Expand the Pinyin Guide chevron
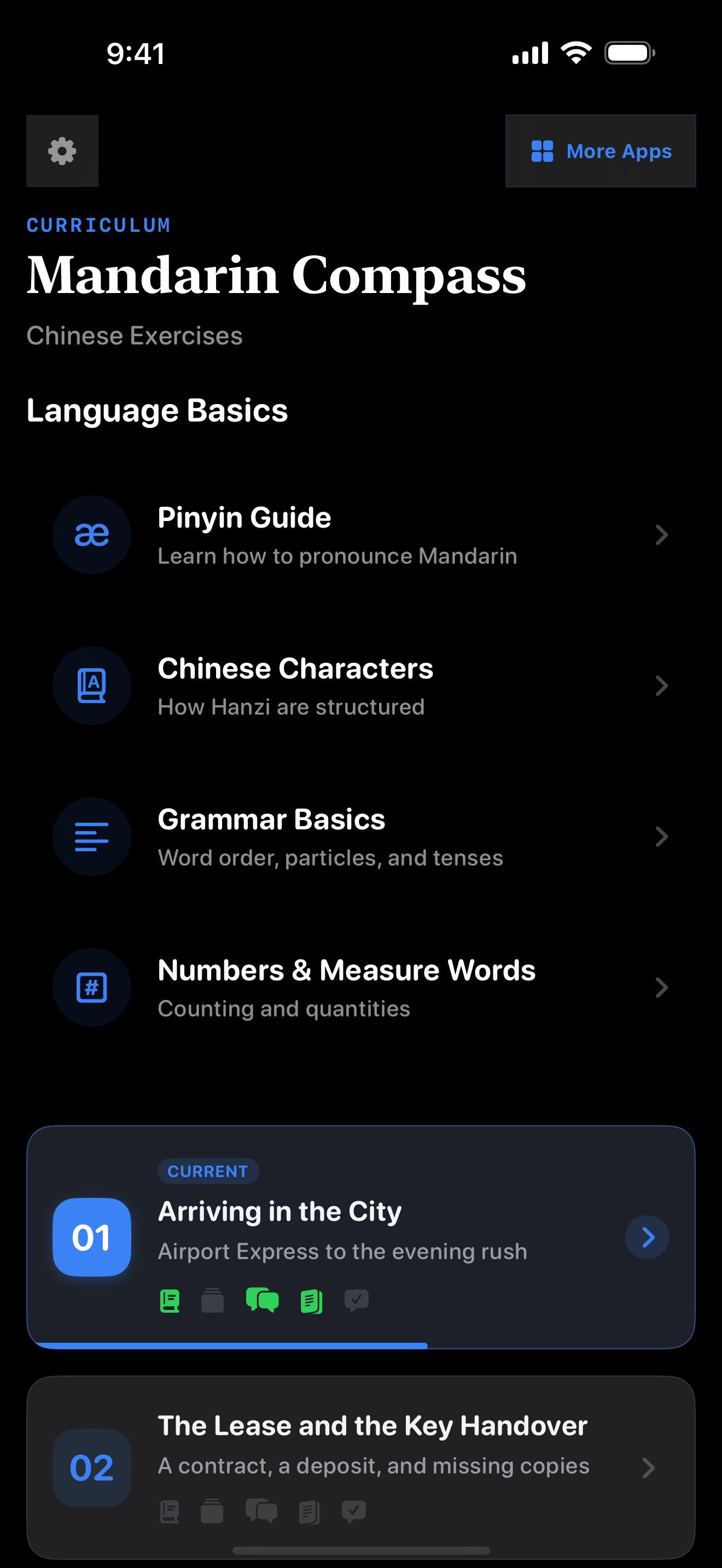The width and height of the screenshot is (722, 1568). tap(662, 535)
